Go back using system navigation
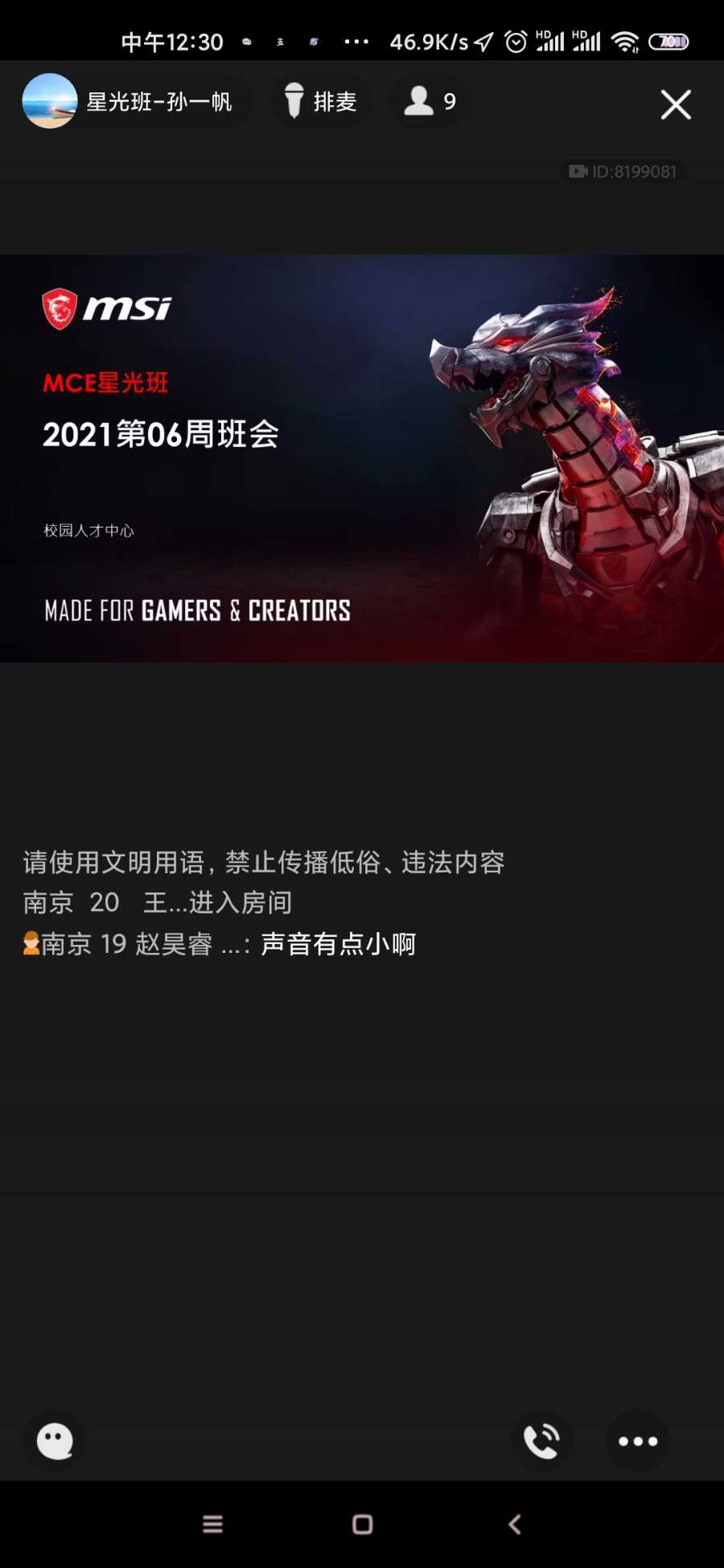 coord(515,1524)
